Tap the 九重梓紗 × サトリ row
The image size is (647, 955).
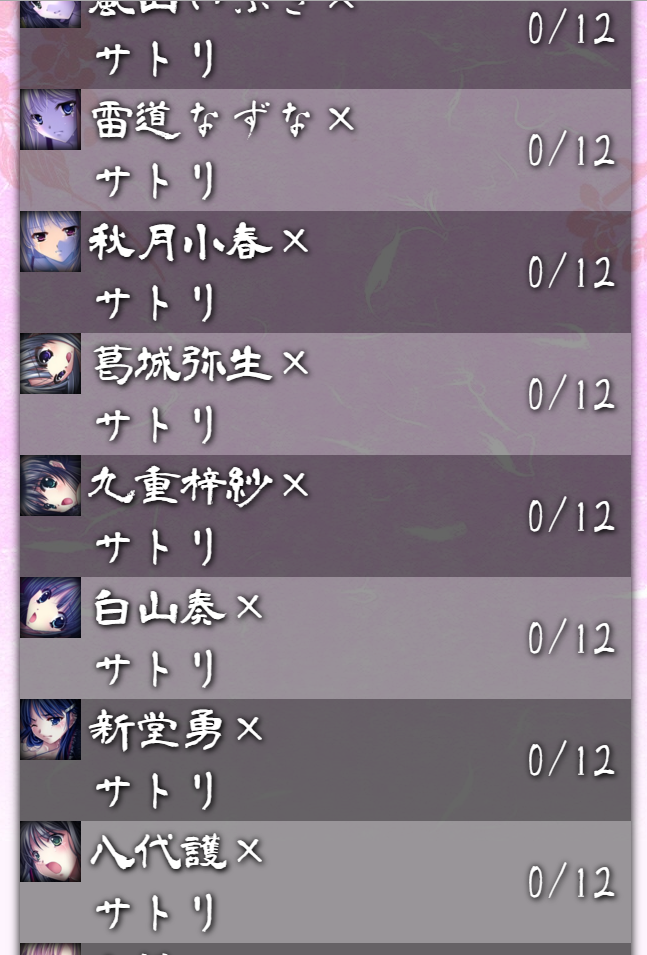[325, 516]
